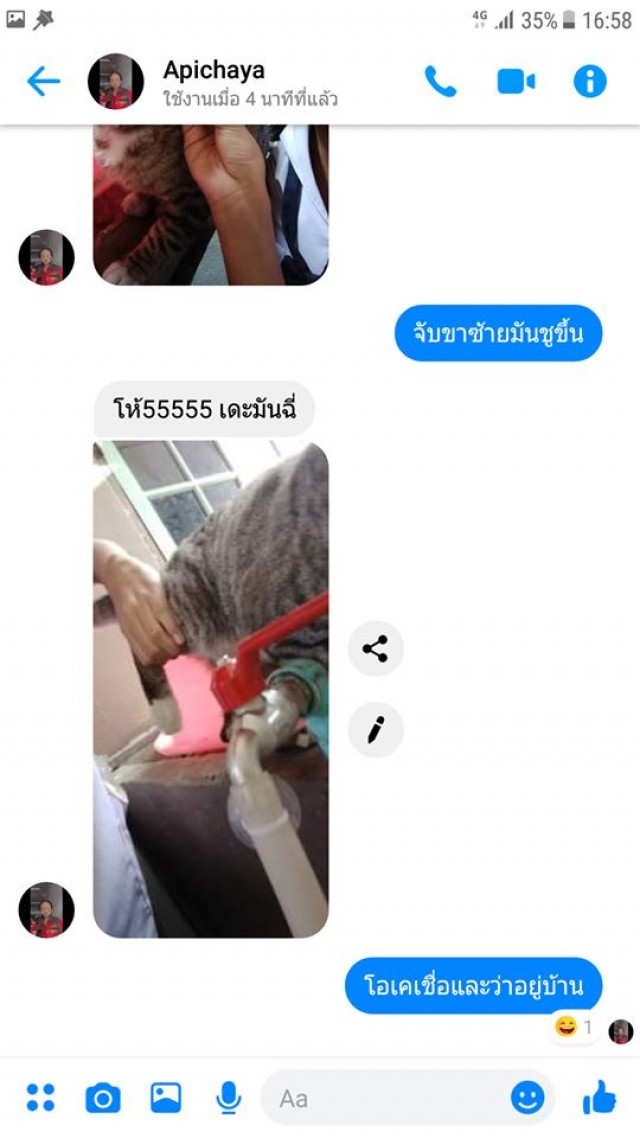
Task: Open the gallery image picker
Action: (x=165, y=1098)
